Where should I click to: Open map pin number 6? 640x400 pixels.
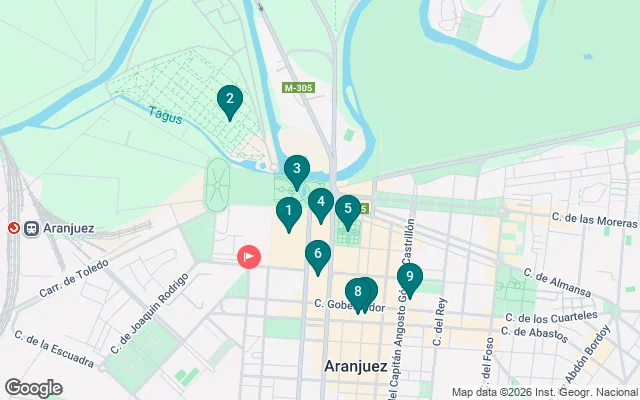click(317, 255)
